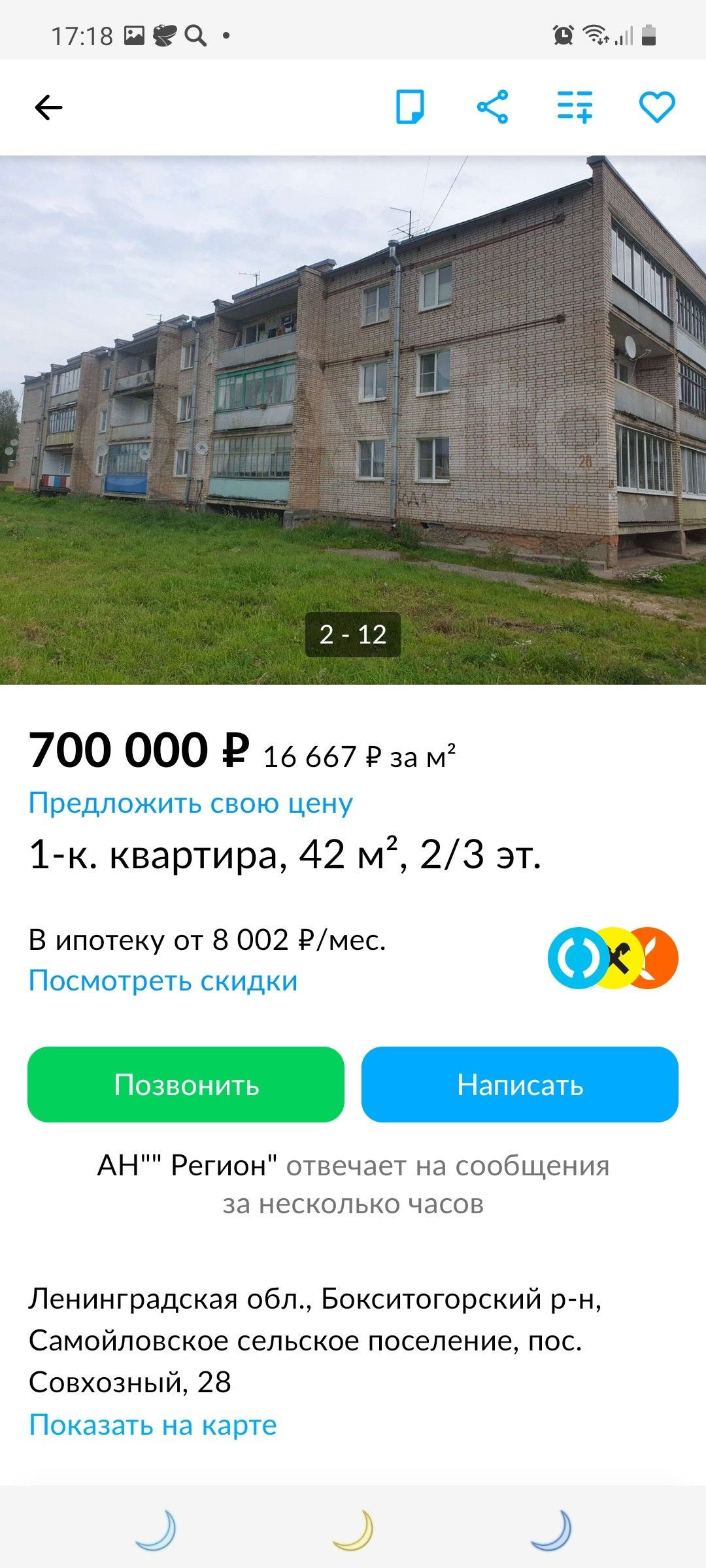Screen dimensions: 706x1568
Task: Add a note to this listing
Action: [x=411, y=107]
